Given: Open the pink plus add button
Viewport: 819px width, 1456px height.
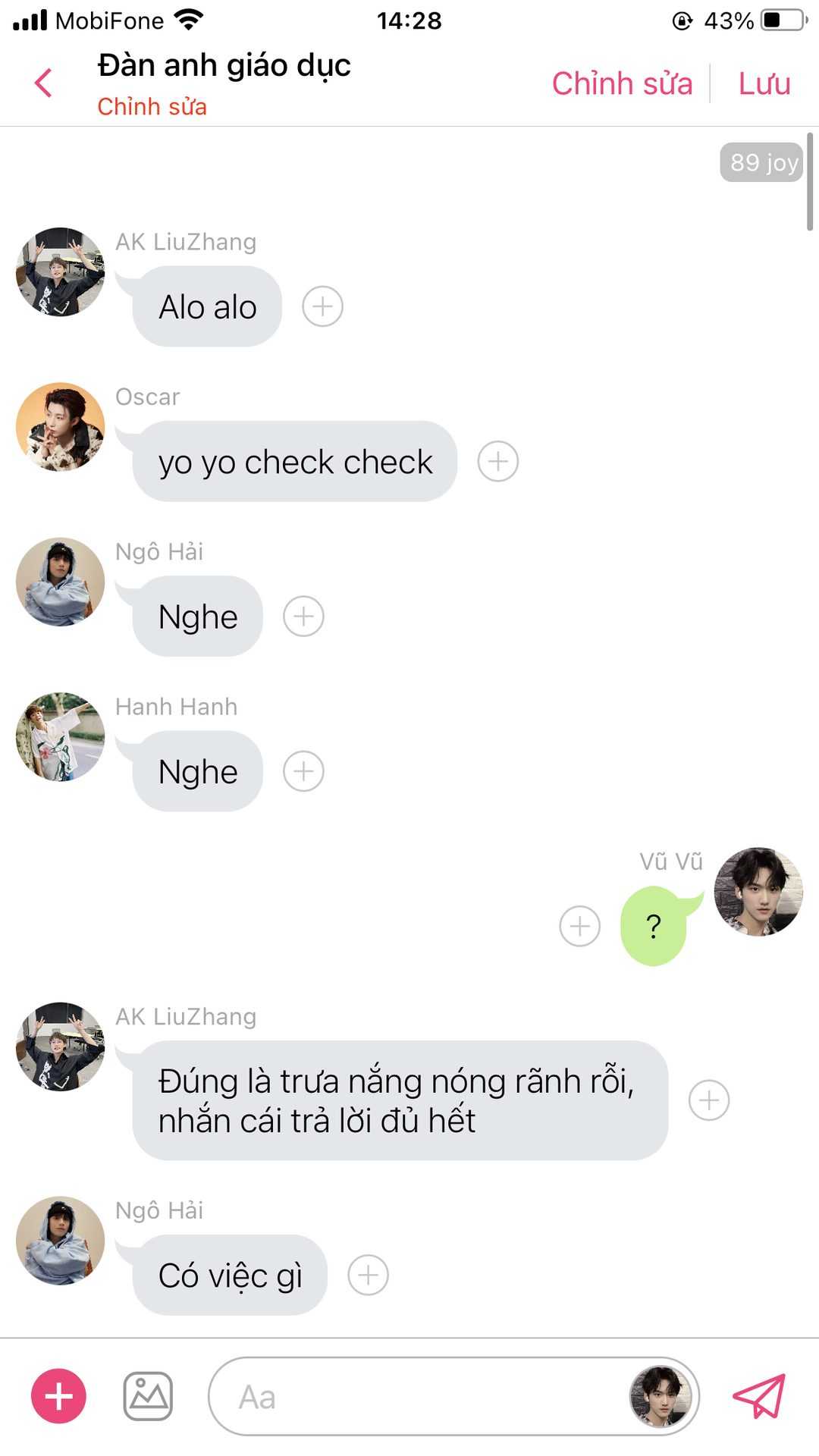Looking at the screenshot, I should (58, 1396).
